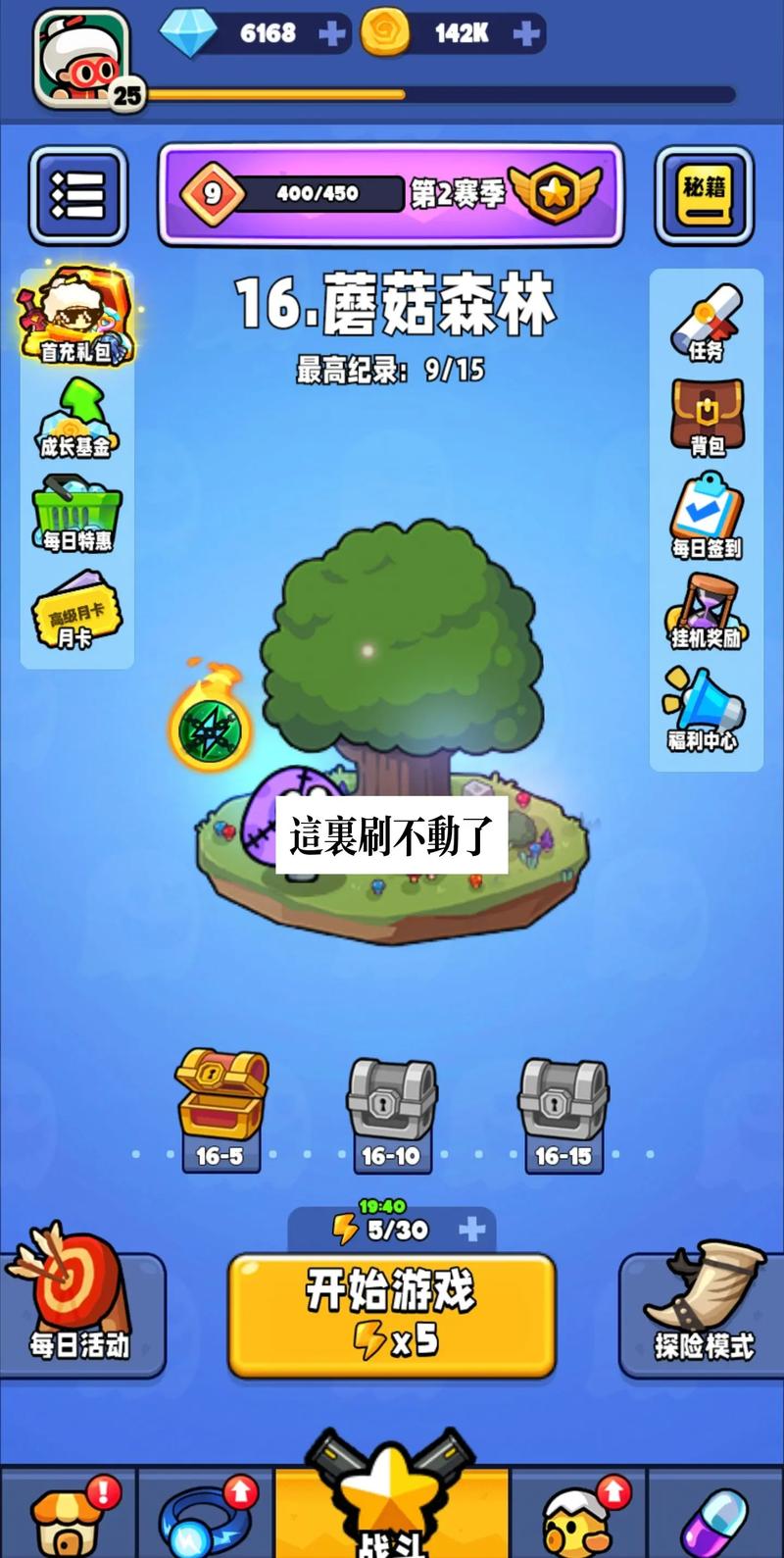Add more diamonds with the plus button
784x1558 pixels.
[332, 34]
